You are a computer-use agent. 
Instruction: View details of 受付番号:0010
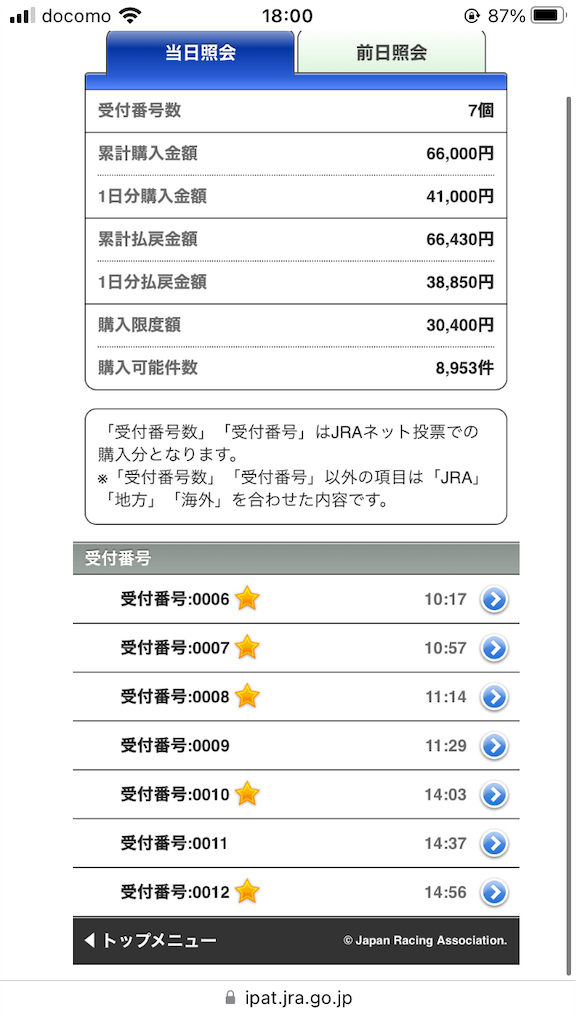[x=296, y=795]
